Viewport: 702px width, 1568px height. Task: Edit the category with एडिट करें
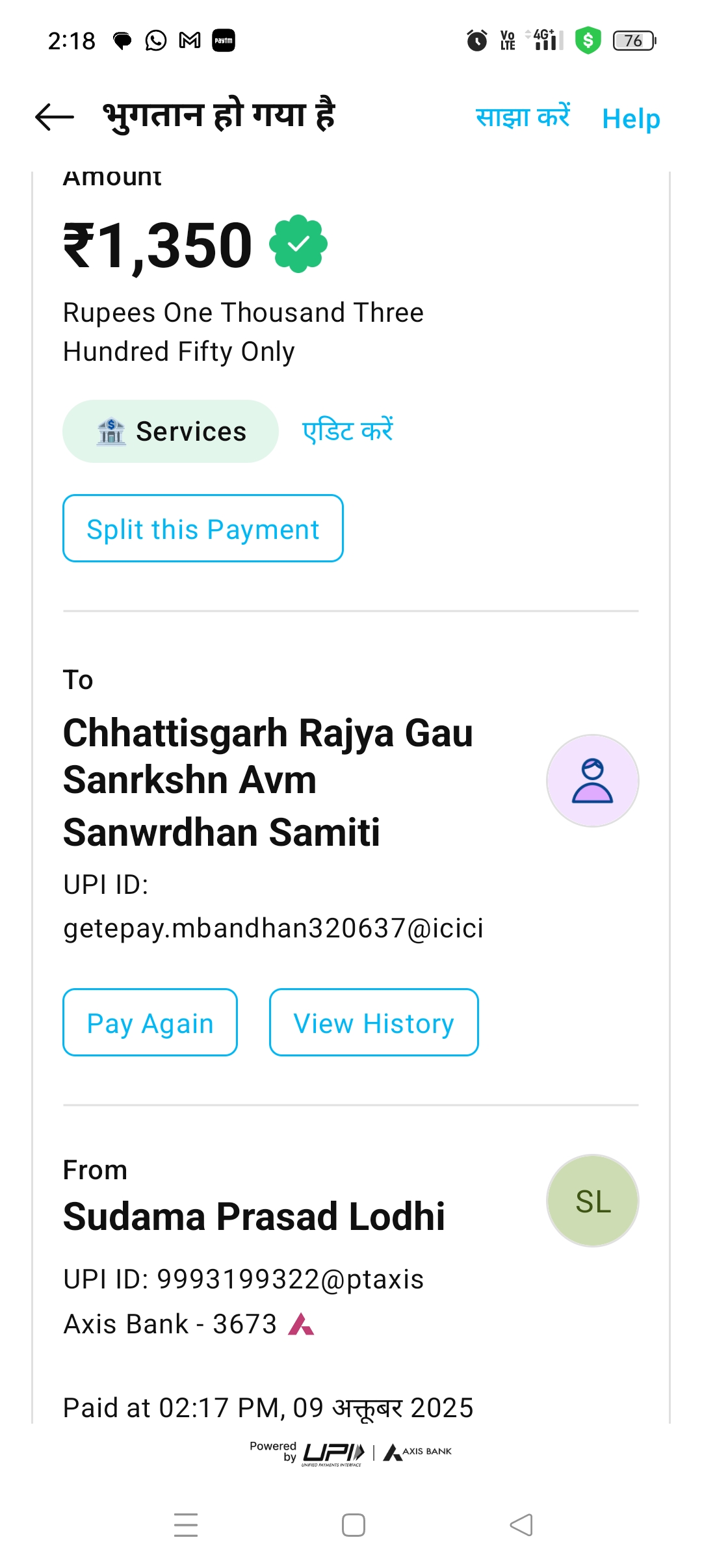(x=348, y=431)
